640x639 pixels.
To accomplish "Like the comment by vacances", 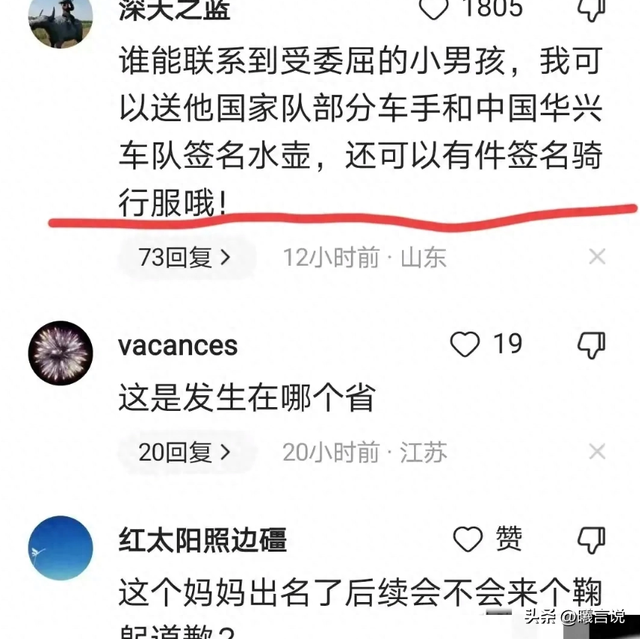I will pos(466,345).
